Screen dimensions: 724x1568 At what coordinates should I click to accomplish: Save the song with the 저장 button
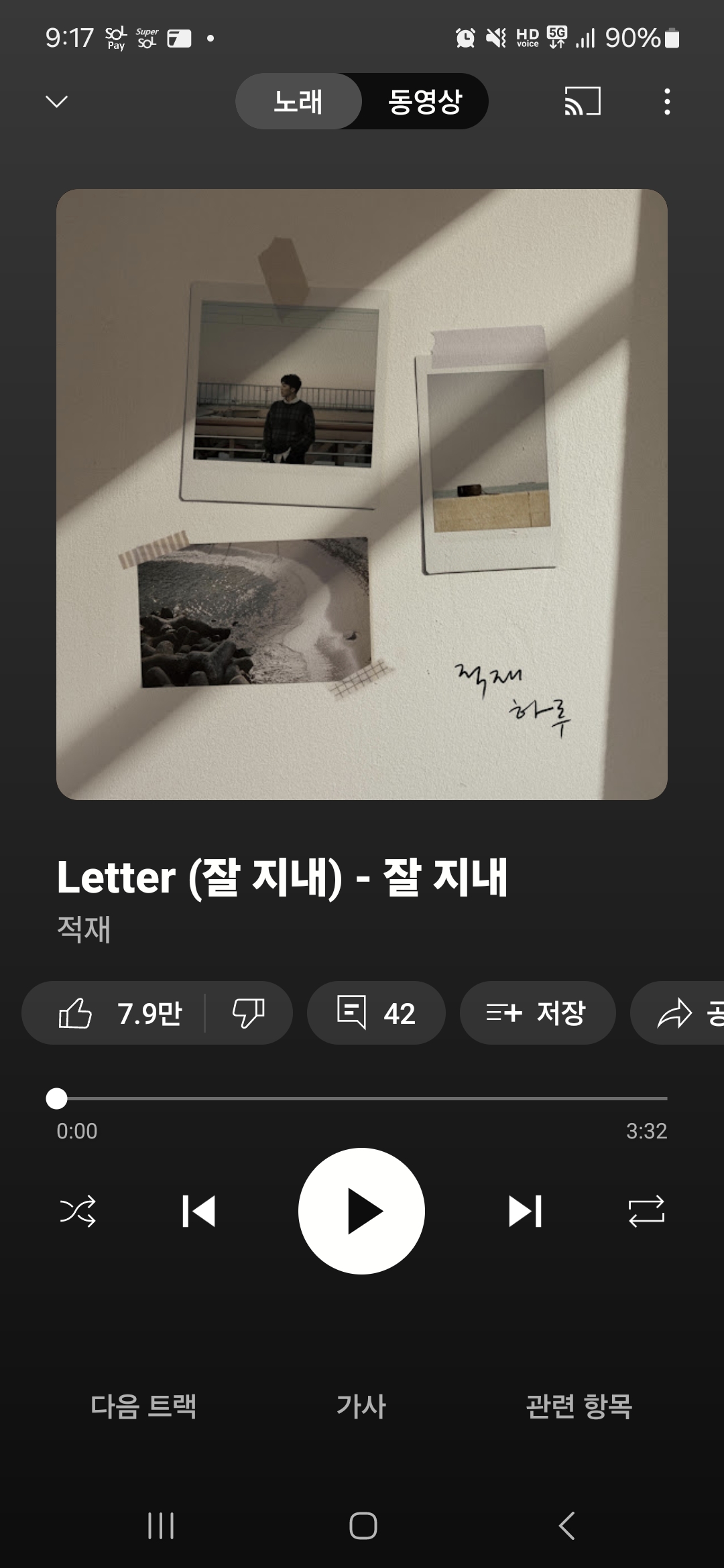click(537, 1012)
